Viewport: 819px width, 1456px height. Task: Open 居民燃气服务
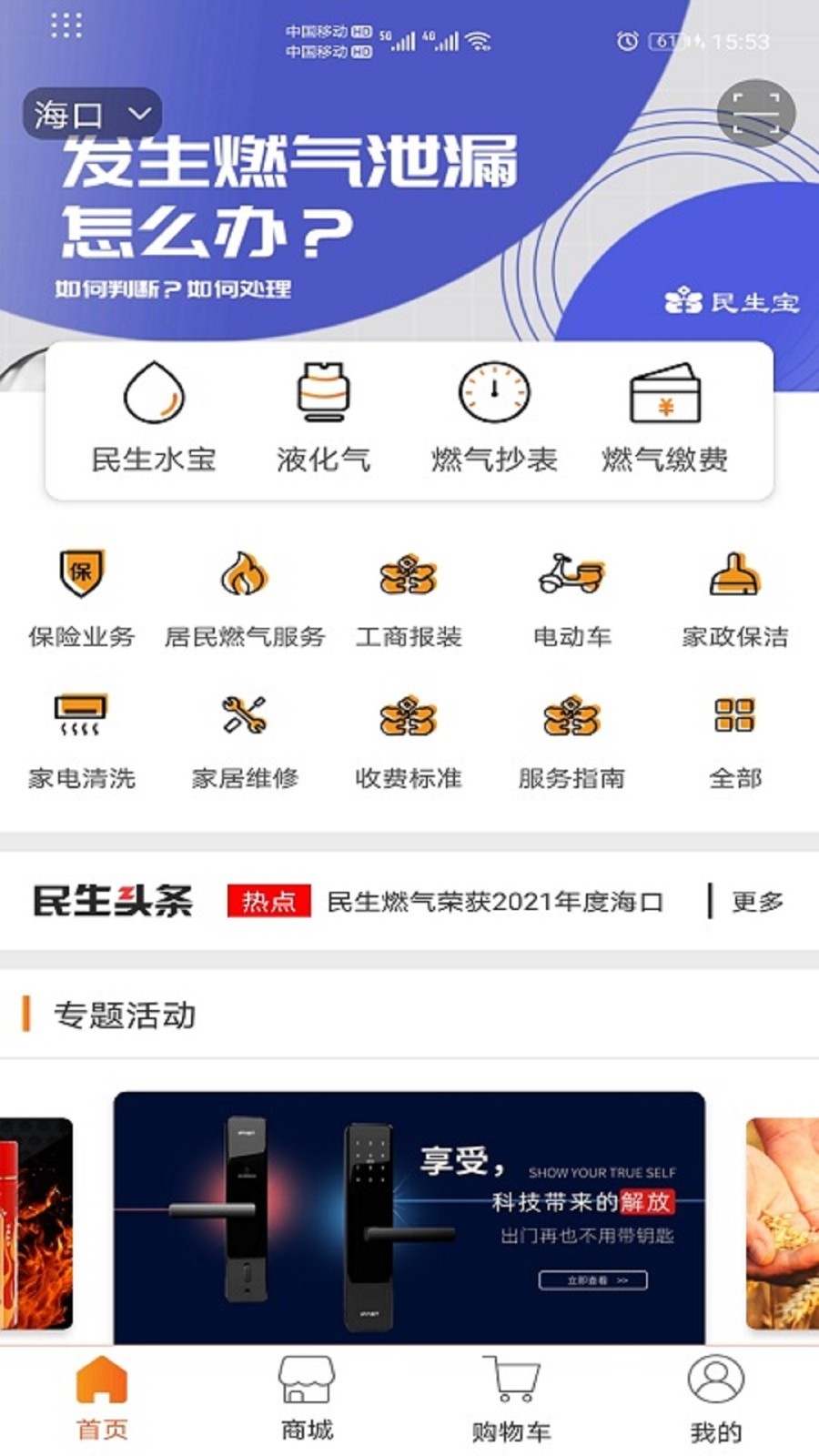[245, 599]
